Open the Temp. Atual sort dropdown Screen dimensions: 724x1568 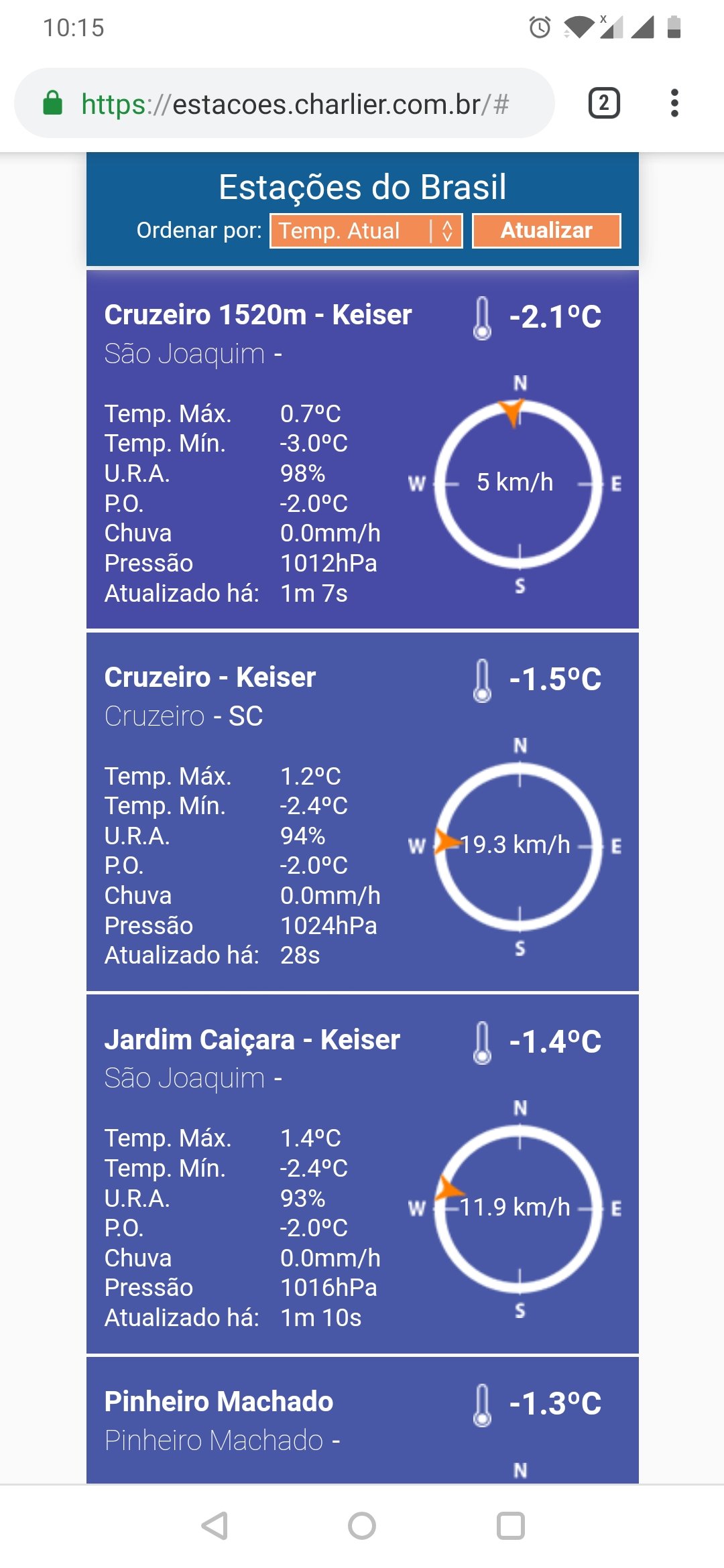[366, 231]
